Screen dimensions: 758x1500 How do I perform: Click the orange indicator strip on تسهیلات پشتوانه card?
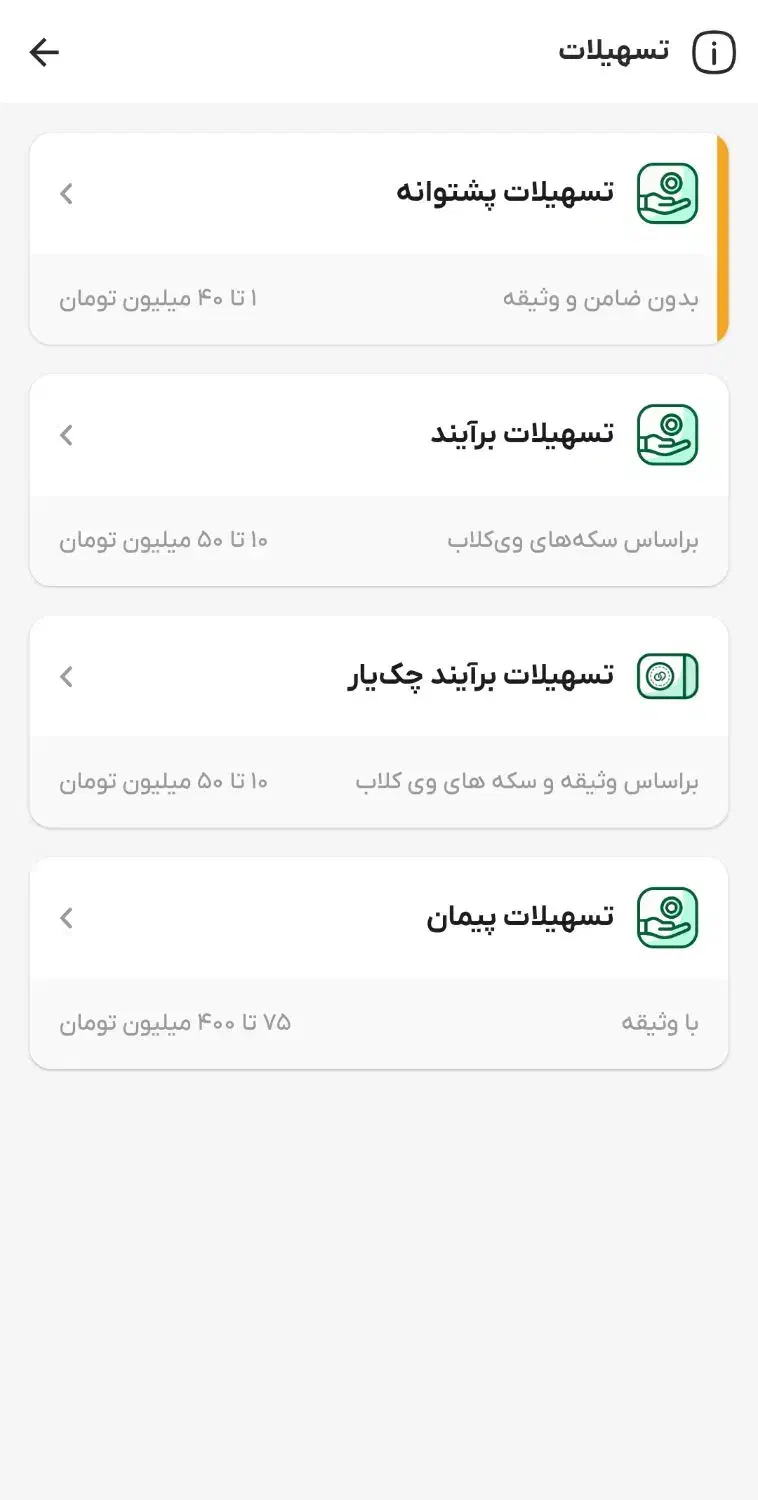coord(724,237)
